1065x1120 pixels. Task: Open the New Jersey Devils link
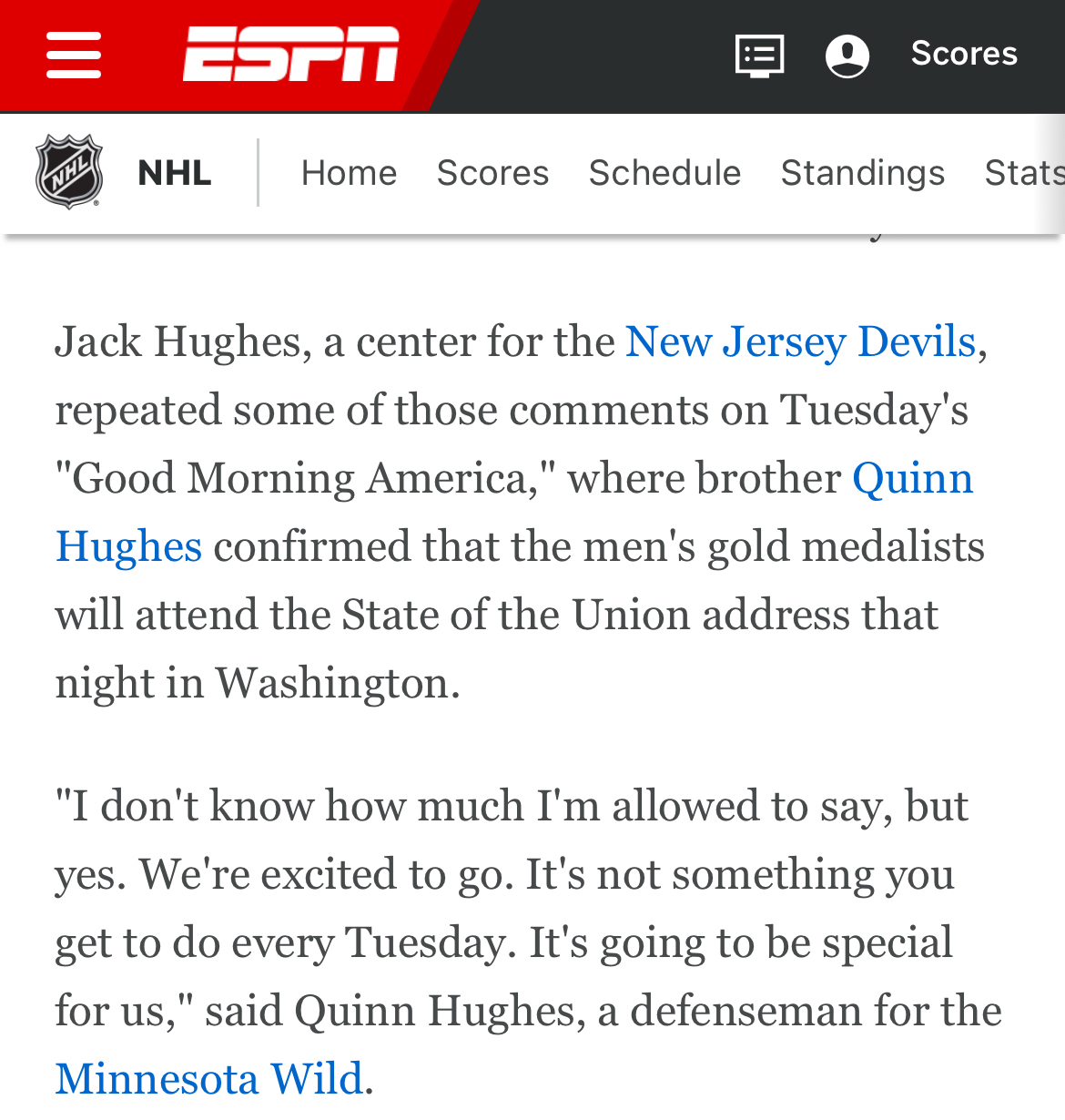click(800, 342)
